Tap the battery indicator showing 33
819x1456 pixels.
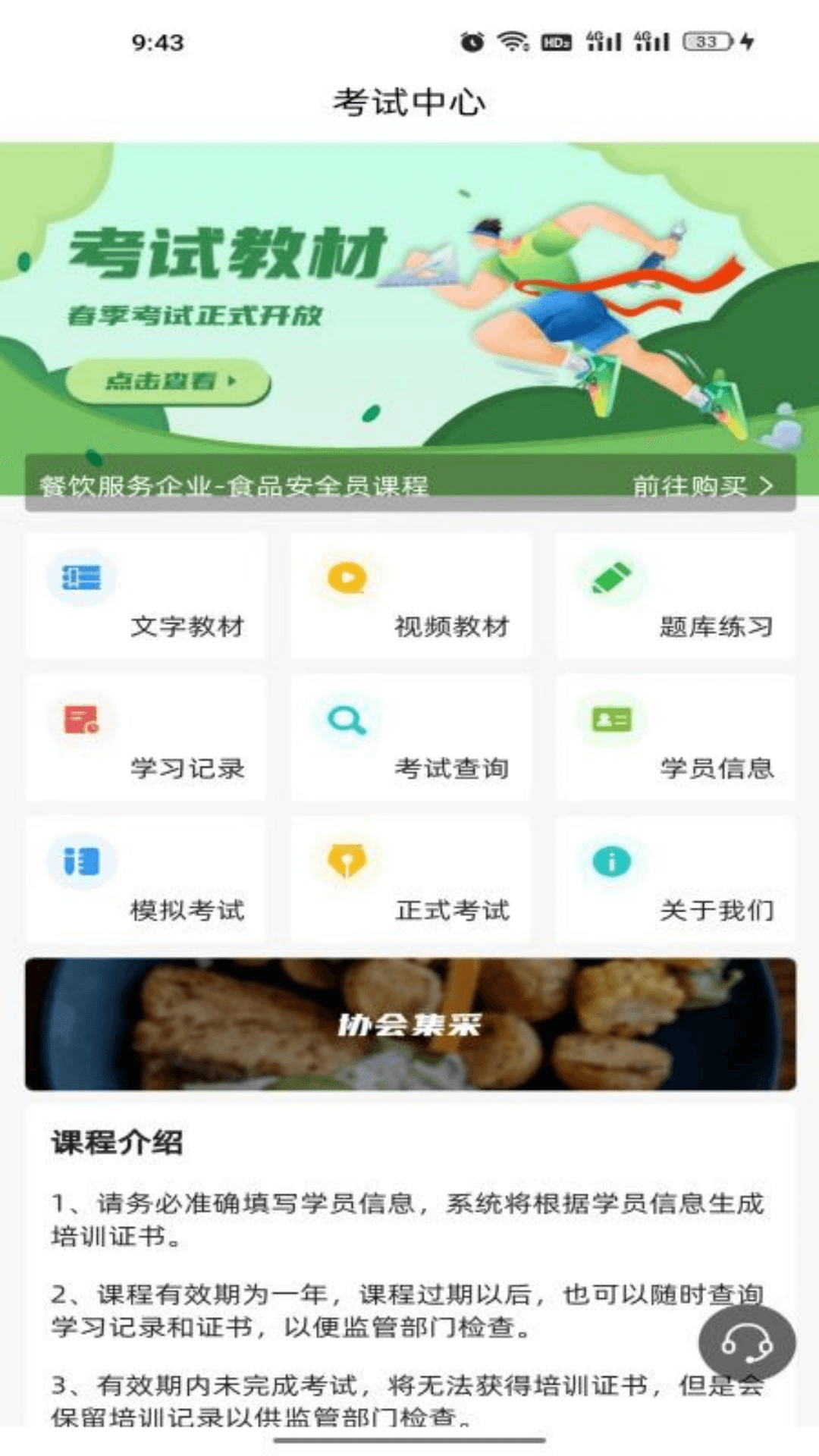[705, 43]
